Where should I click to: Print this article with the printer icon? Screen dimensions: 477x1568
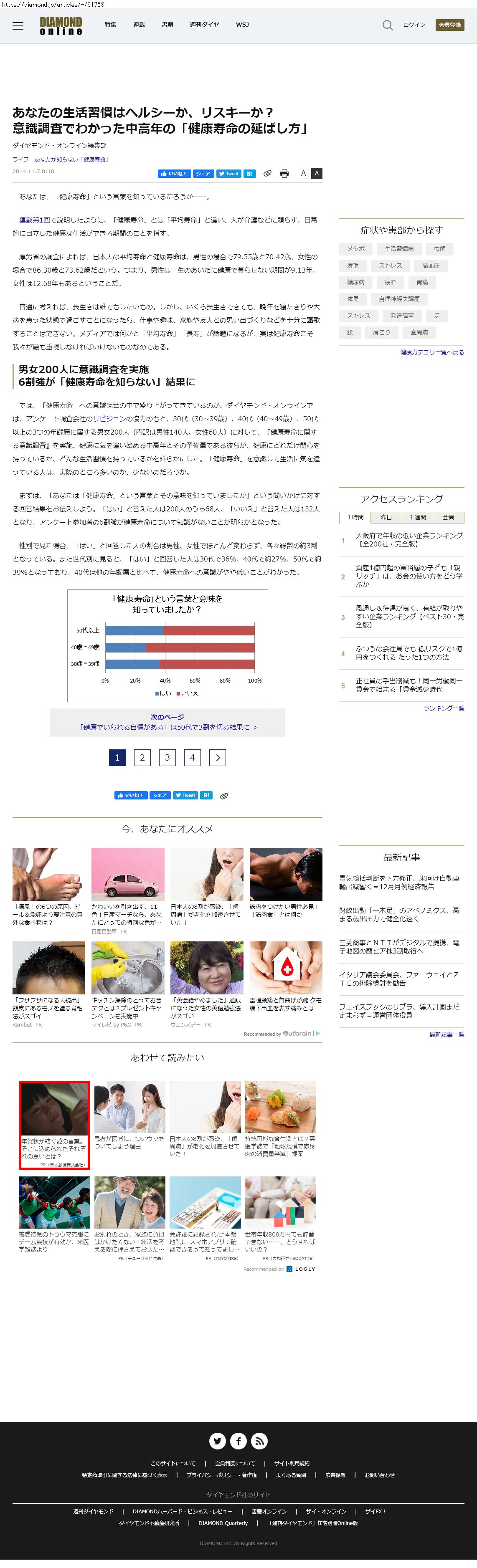click(x=284, y=174)
